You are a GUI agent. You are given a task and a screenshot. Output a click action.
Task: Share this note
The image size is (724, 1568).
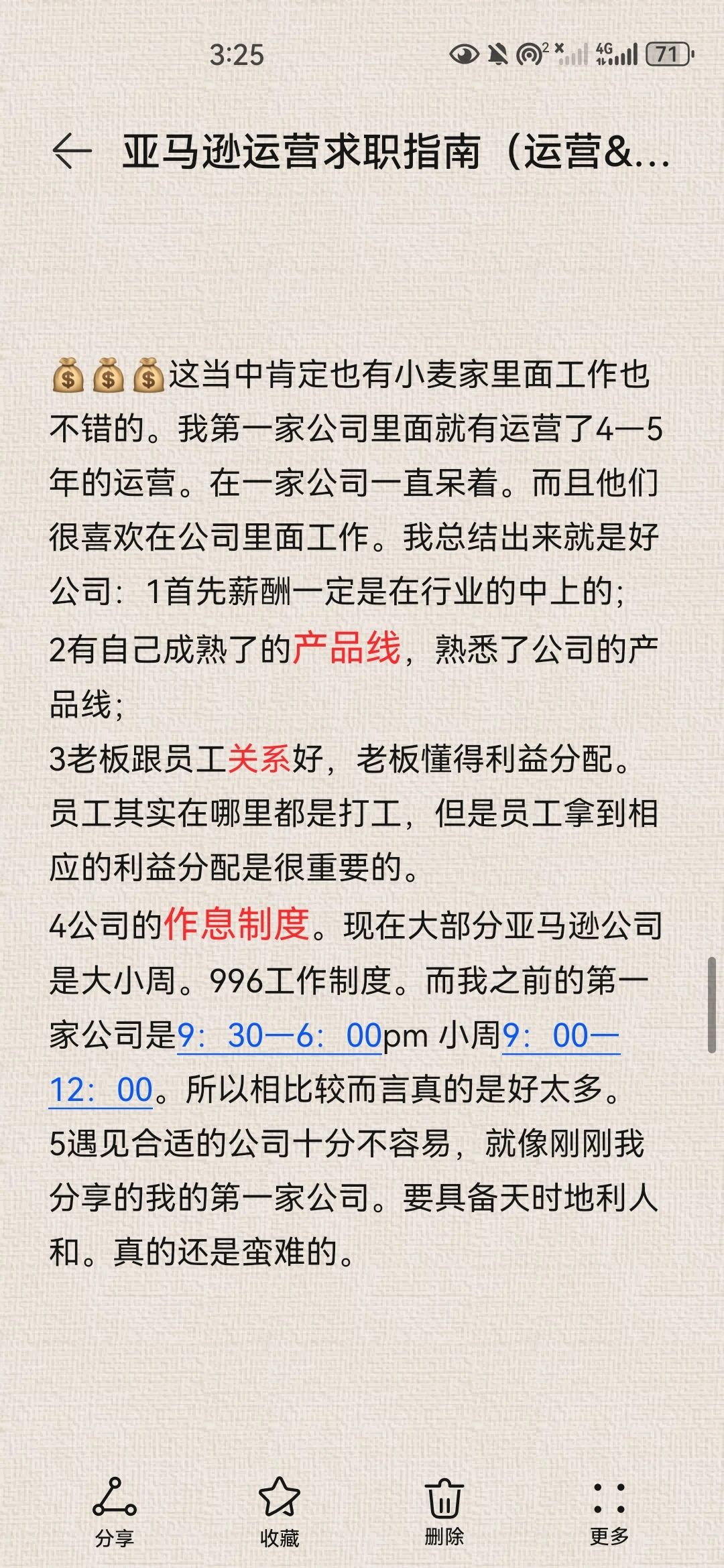click(114, 1511)
